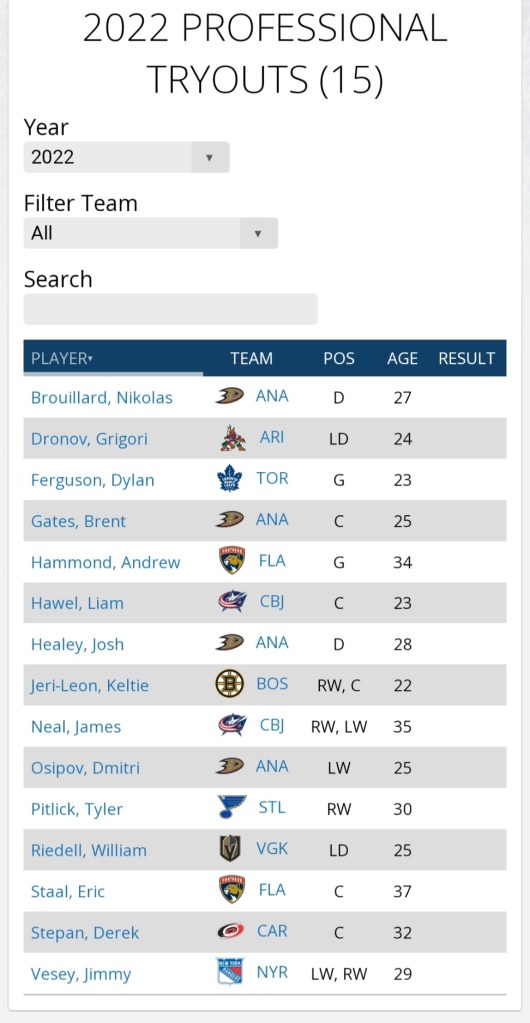Open the BOS team page
Image resolution: width=530 pixels, height=1023 pixels.
(272, 684)
